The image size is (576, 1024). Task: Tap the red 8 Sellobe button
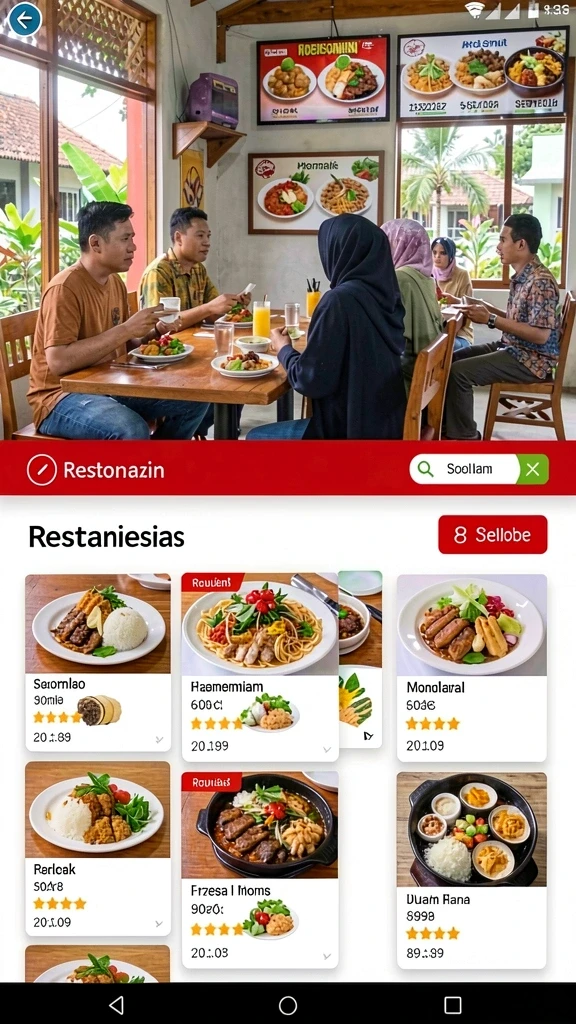click(x=492, y=534)
